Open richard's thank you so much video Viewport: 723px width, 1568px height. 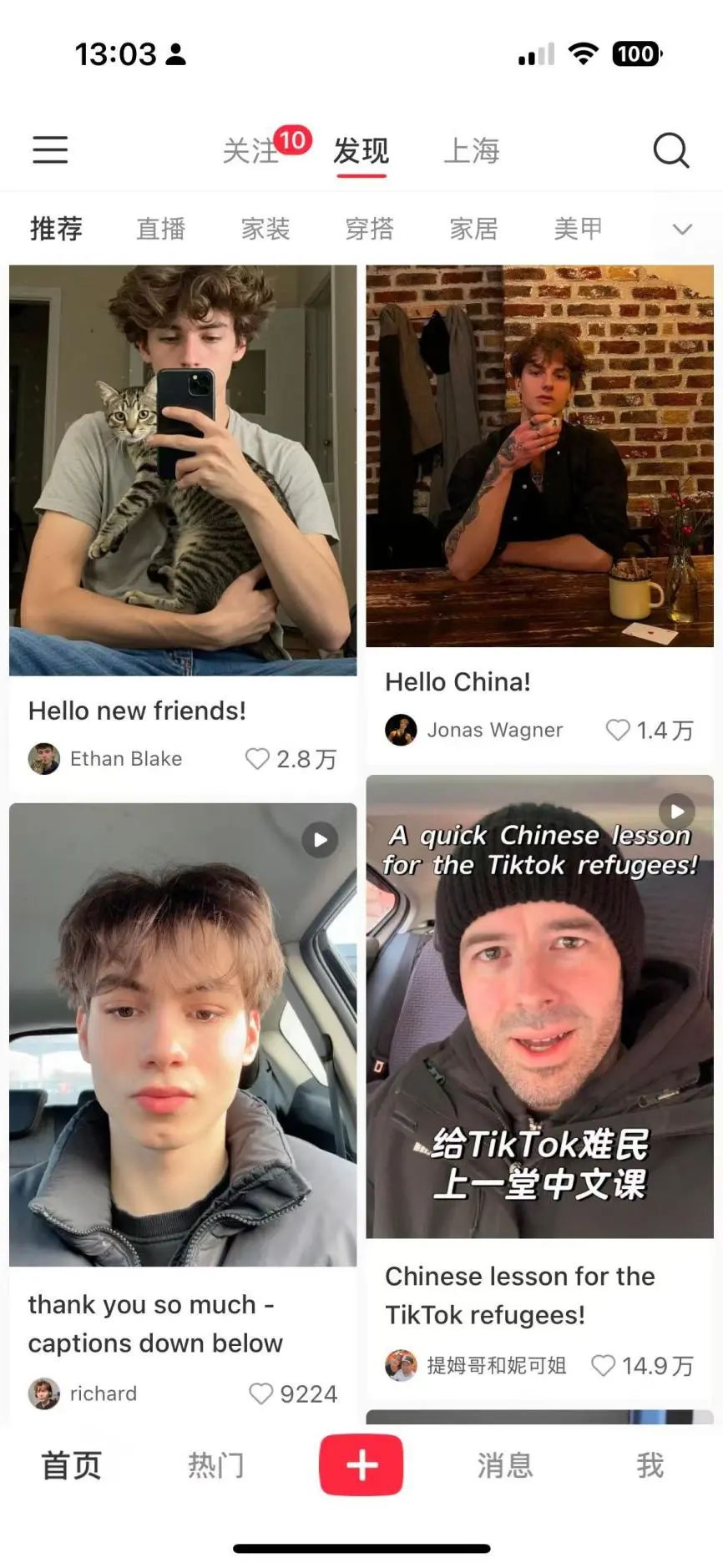pyautogui.click(x=183, y=1034)
